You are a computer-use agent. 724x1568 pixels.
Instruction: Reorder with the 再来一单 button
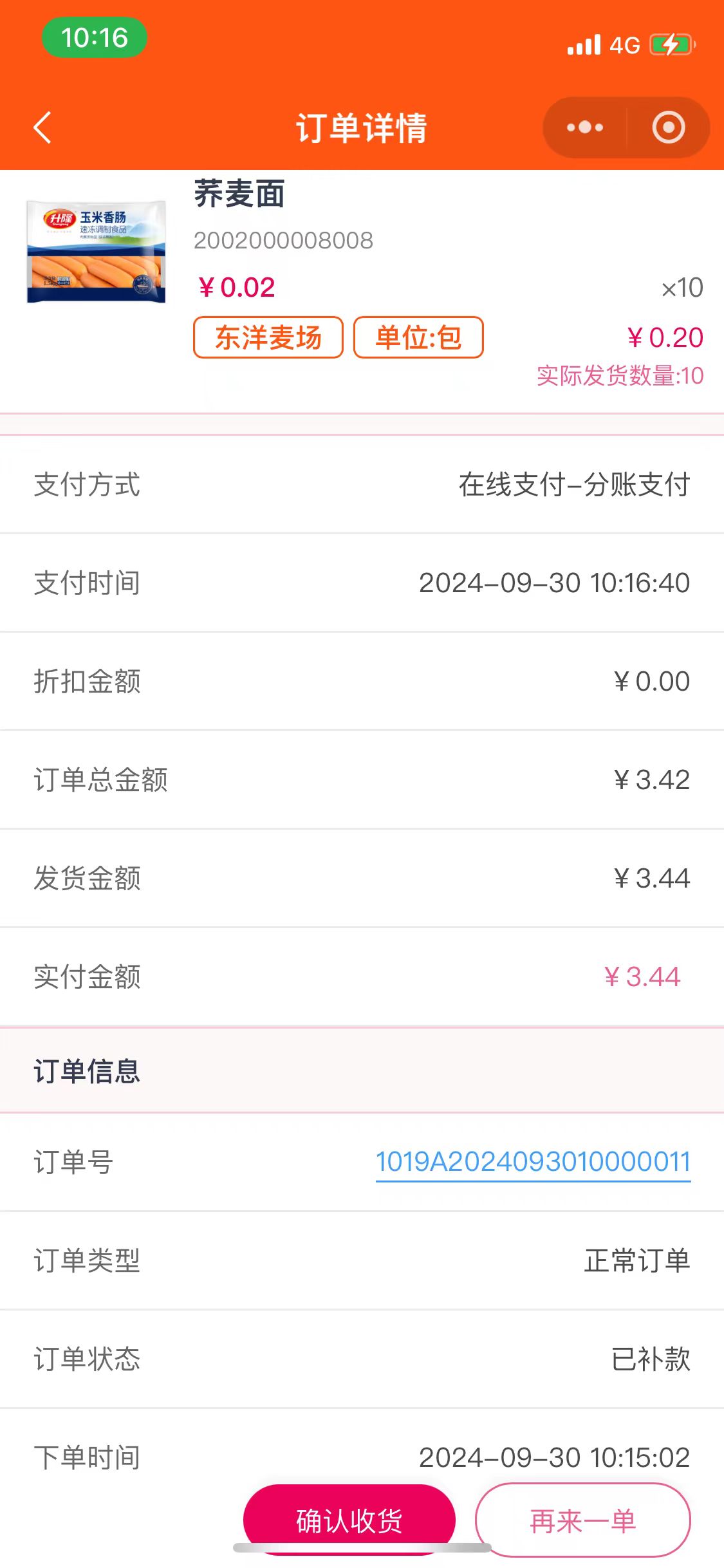click(x=582, y=1520)
